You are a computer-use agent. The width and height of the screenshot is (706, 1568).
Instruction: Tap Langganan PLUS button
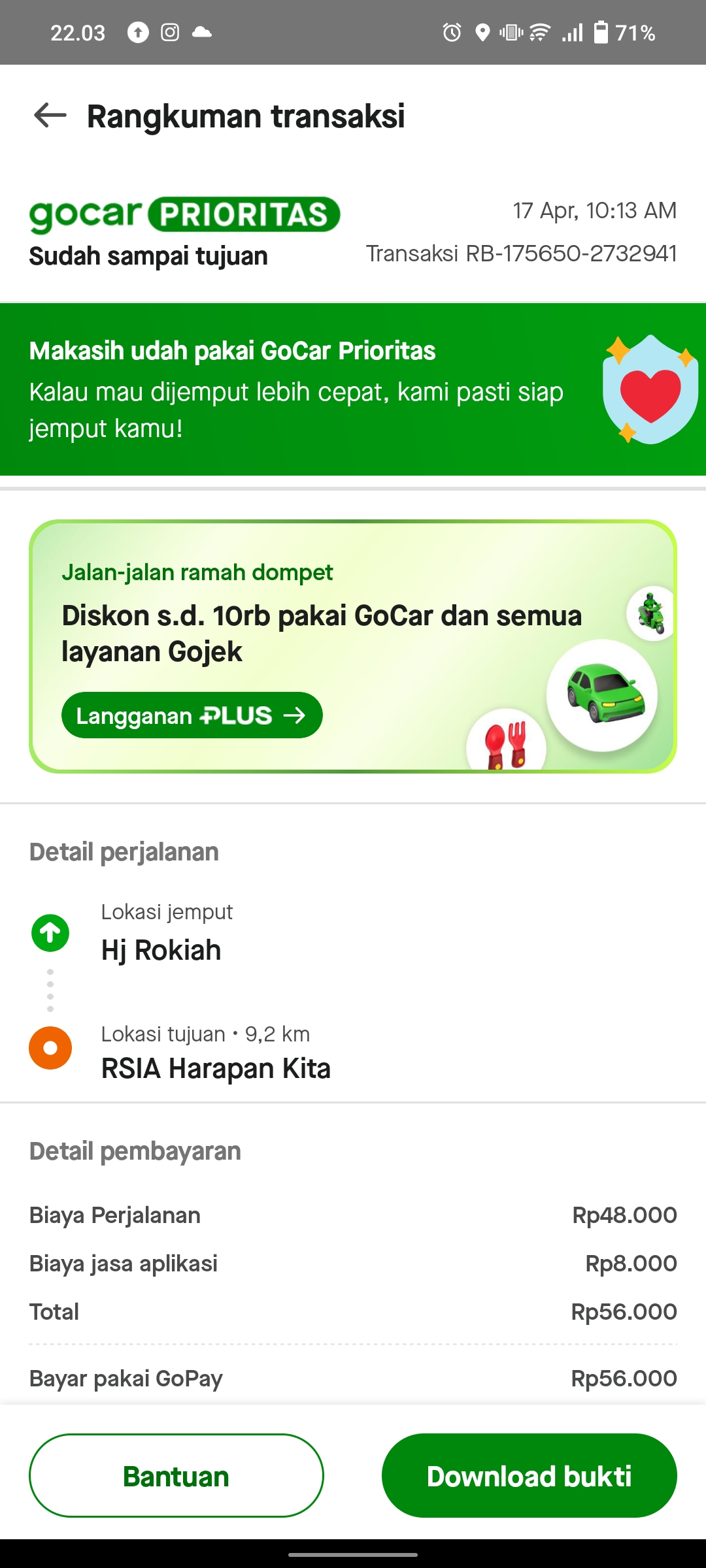pos(192,715)
